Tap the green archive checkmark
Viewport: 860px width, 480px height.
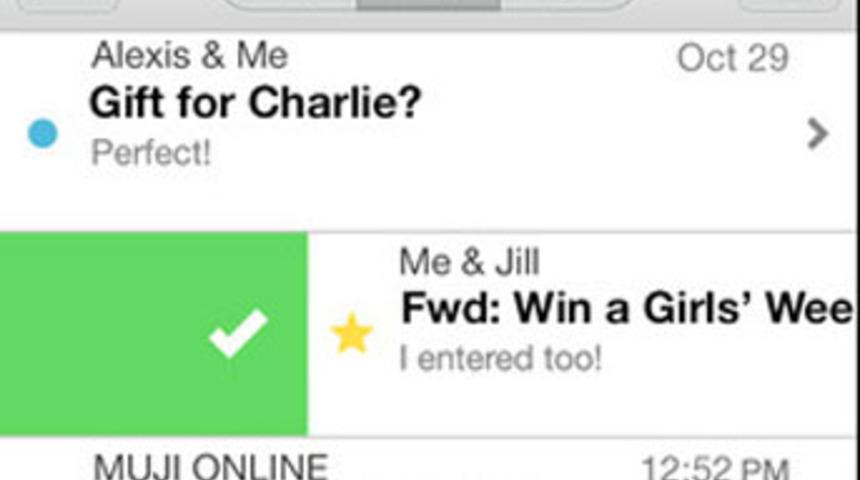(x=239, y=333)
